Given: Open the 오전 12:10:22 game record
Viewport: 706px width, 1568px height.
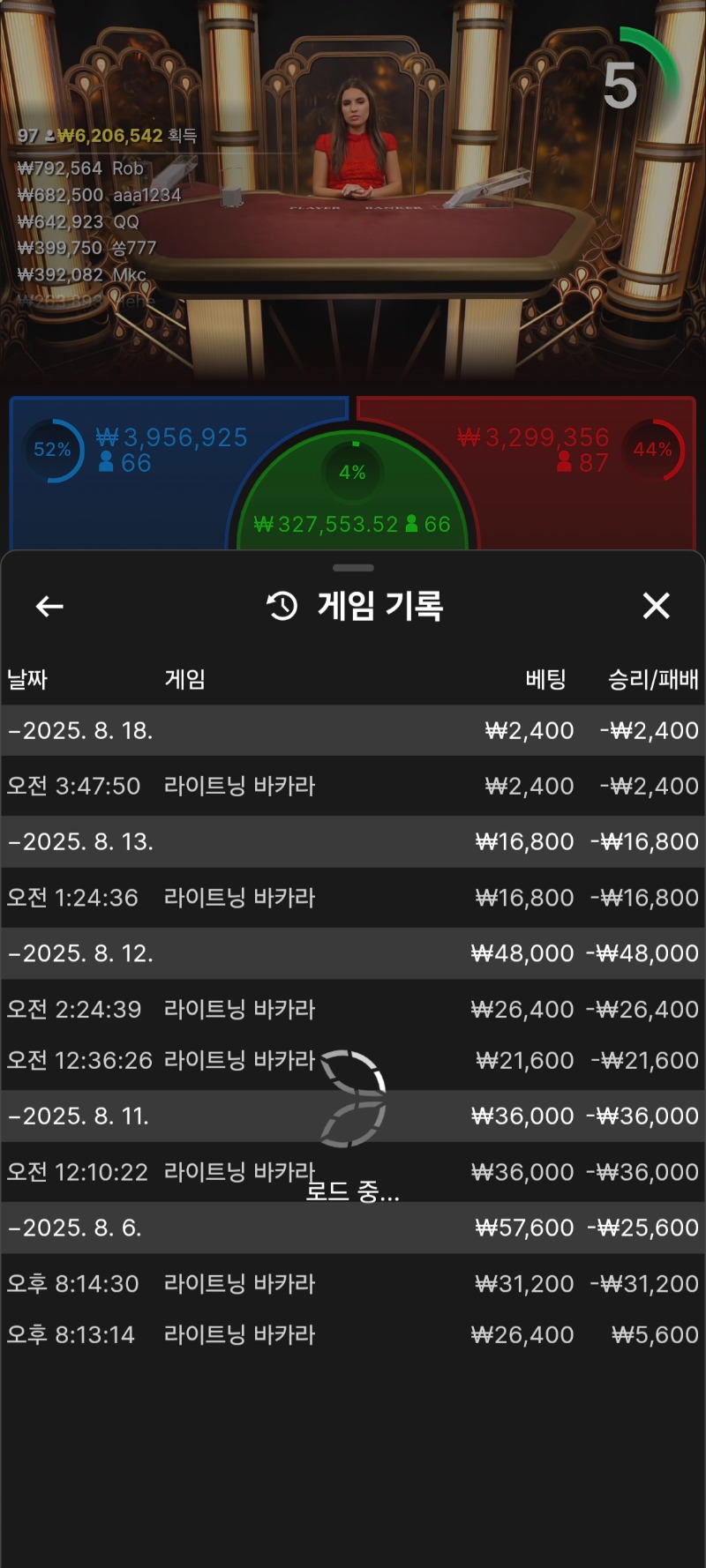Looking at the screenshot, I should point(353,1172).
